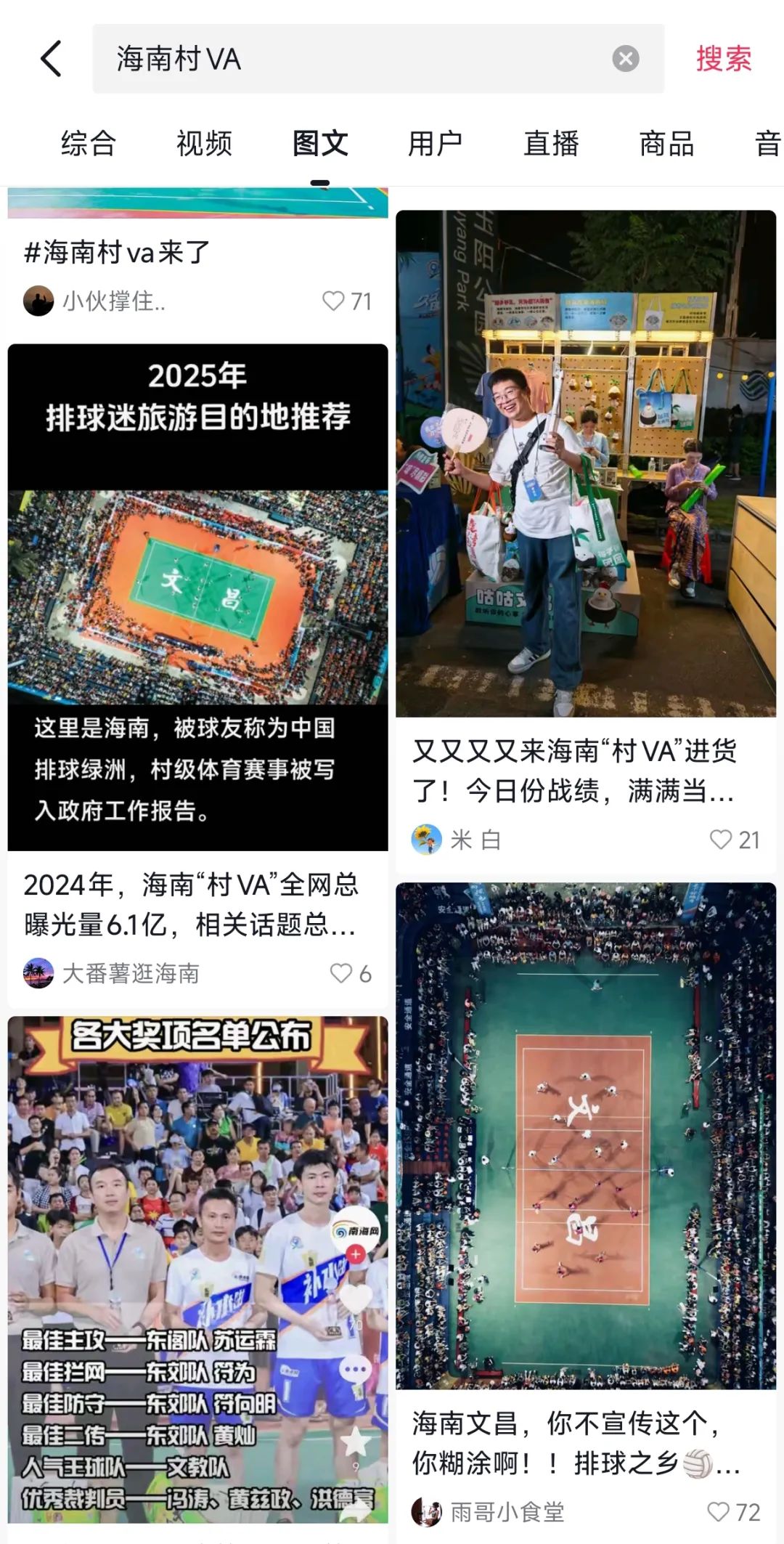Clear the search text 海南村VA
Viewport: 784px width, 1544px height.
click(x=625, y=59)
